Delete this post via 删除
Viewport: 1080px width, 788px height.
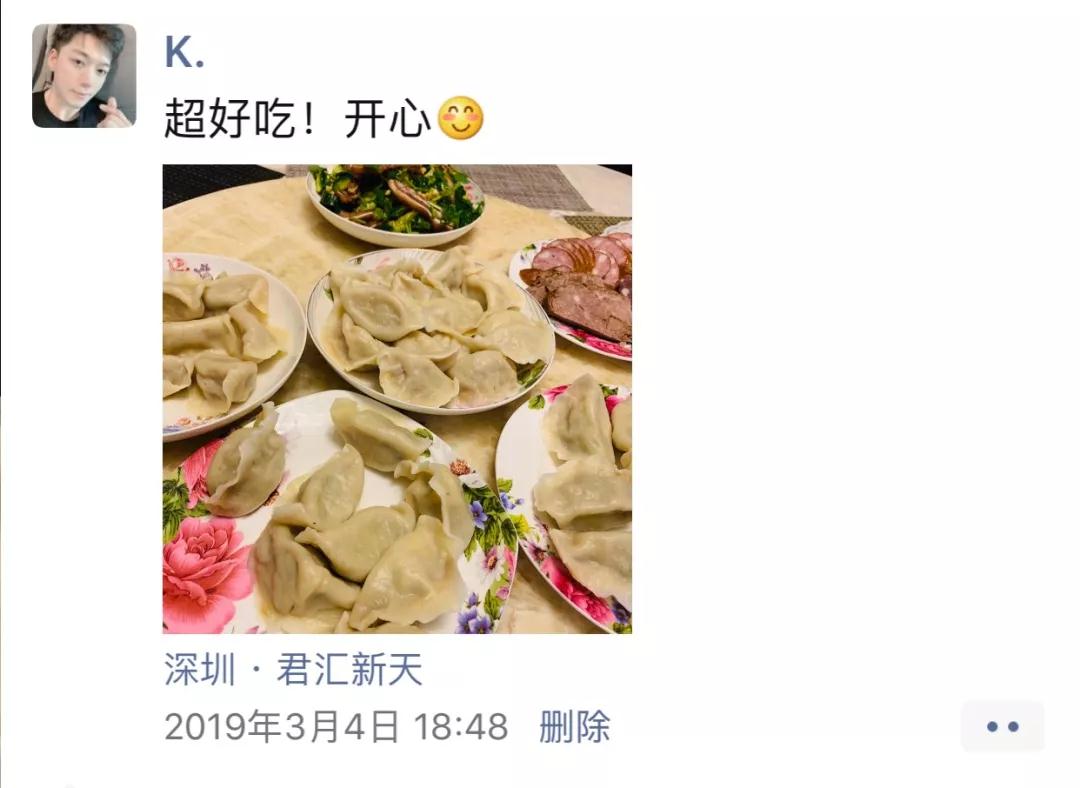coord(574,727)
